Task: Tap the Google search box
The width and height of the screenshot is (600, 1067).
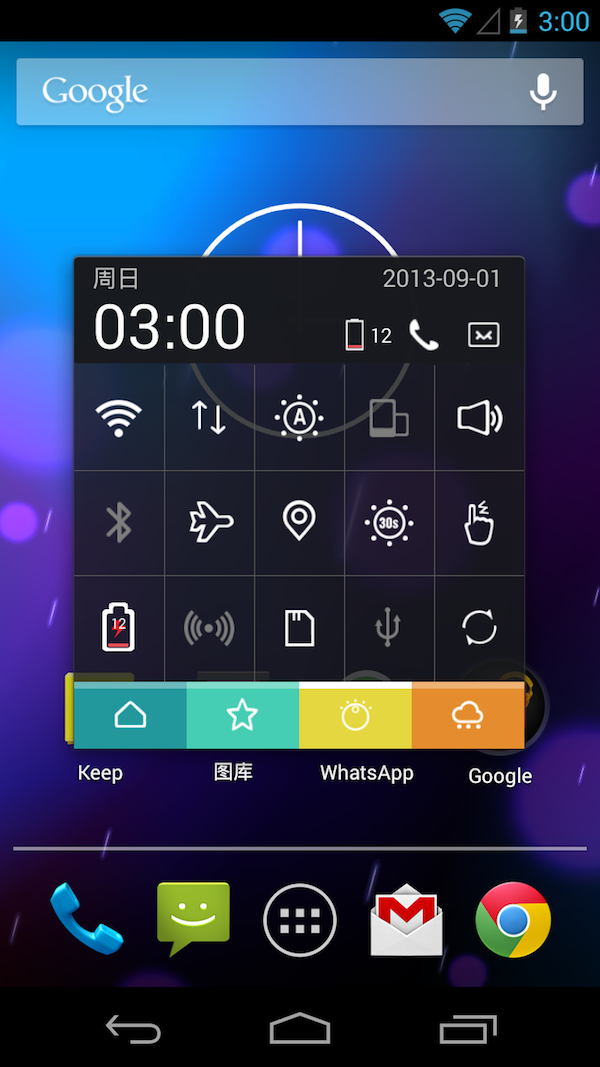Action: coord(270,92)
